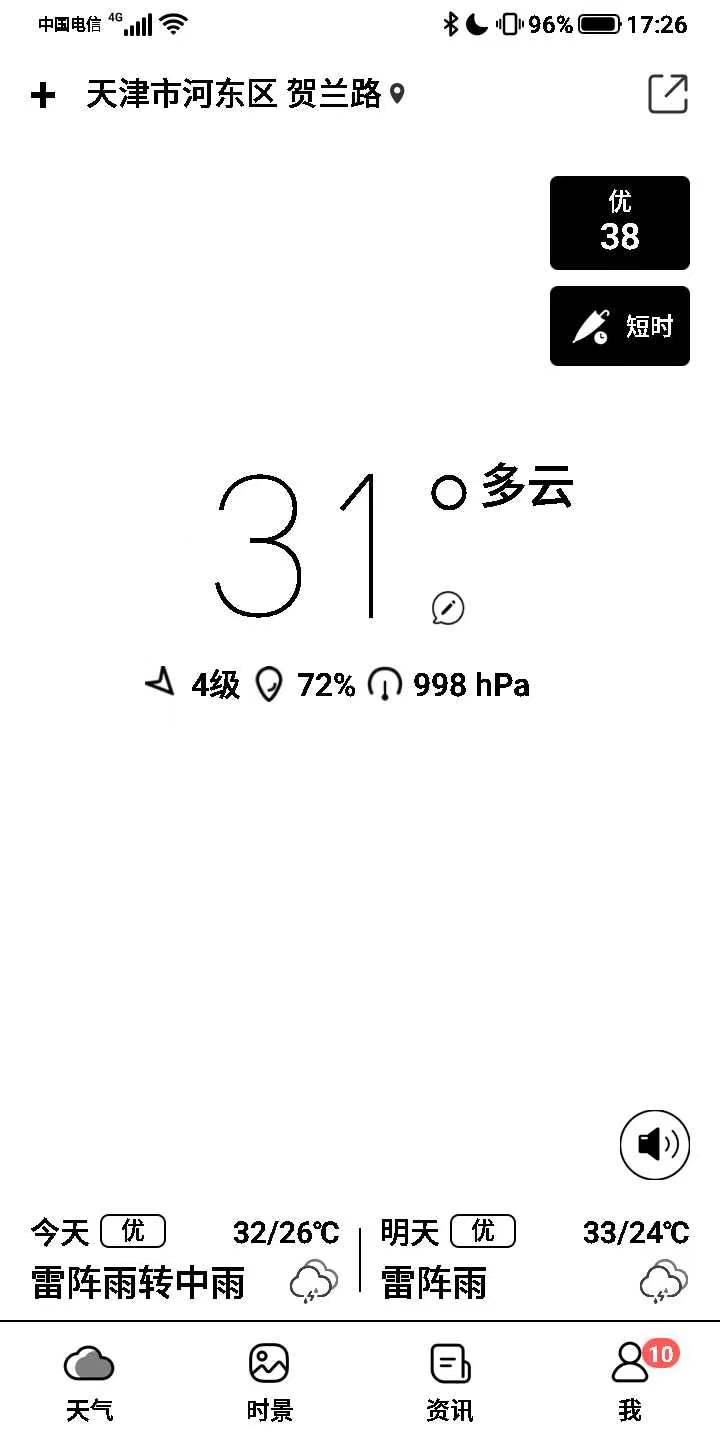720x1440 pixels.
Task: Open the share icon at top right
Action: [667, 95]
